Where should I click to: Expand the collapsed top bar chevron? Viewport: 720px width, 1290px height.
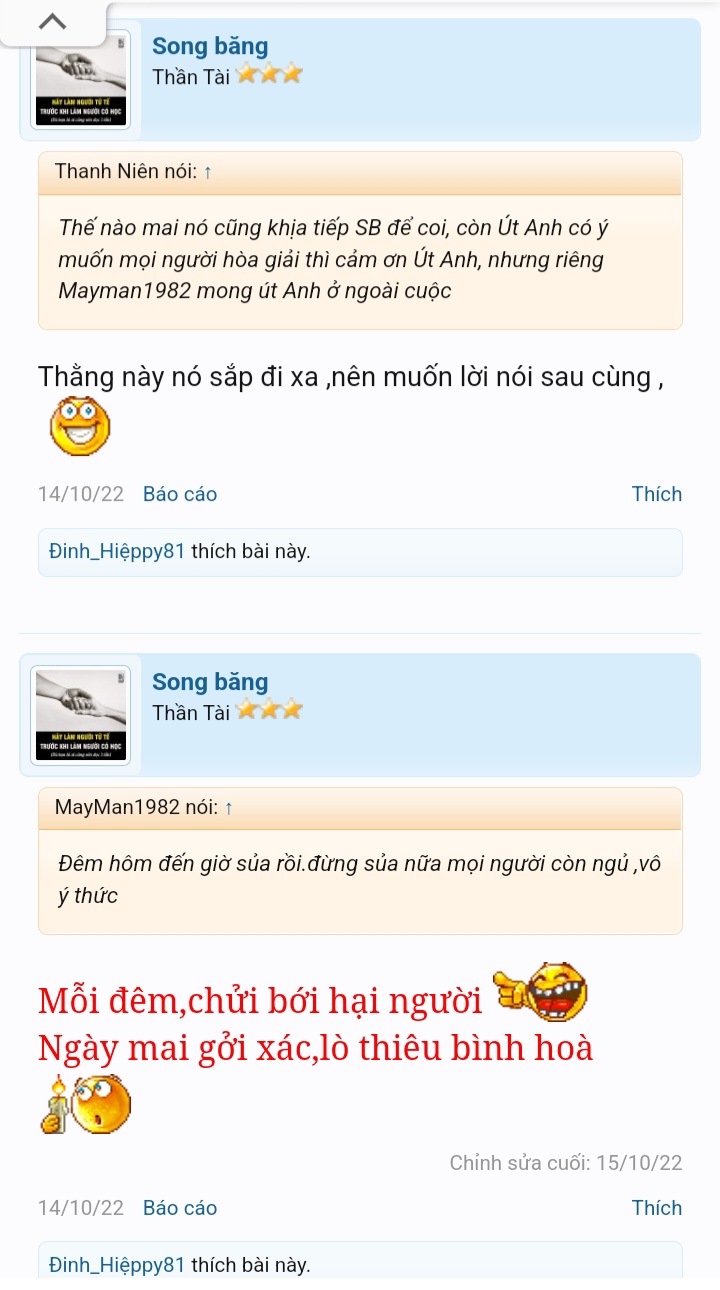(x=52, y=22)
